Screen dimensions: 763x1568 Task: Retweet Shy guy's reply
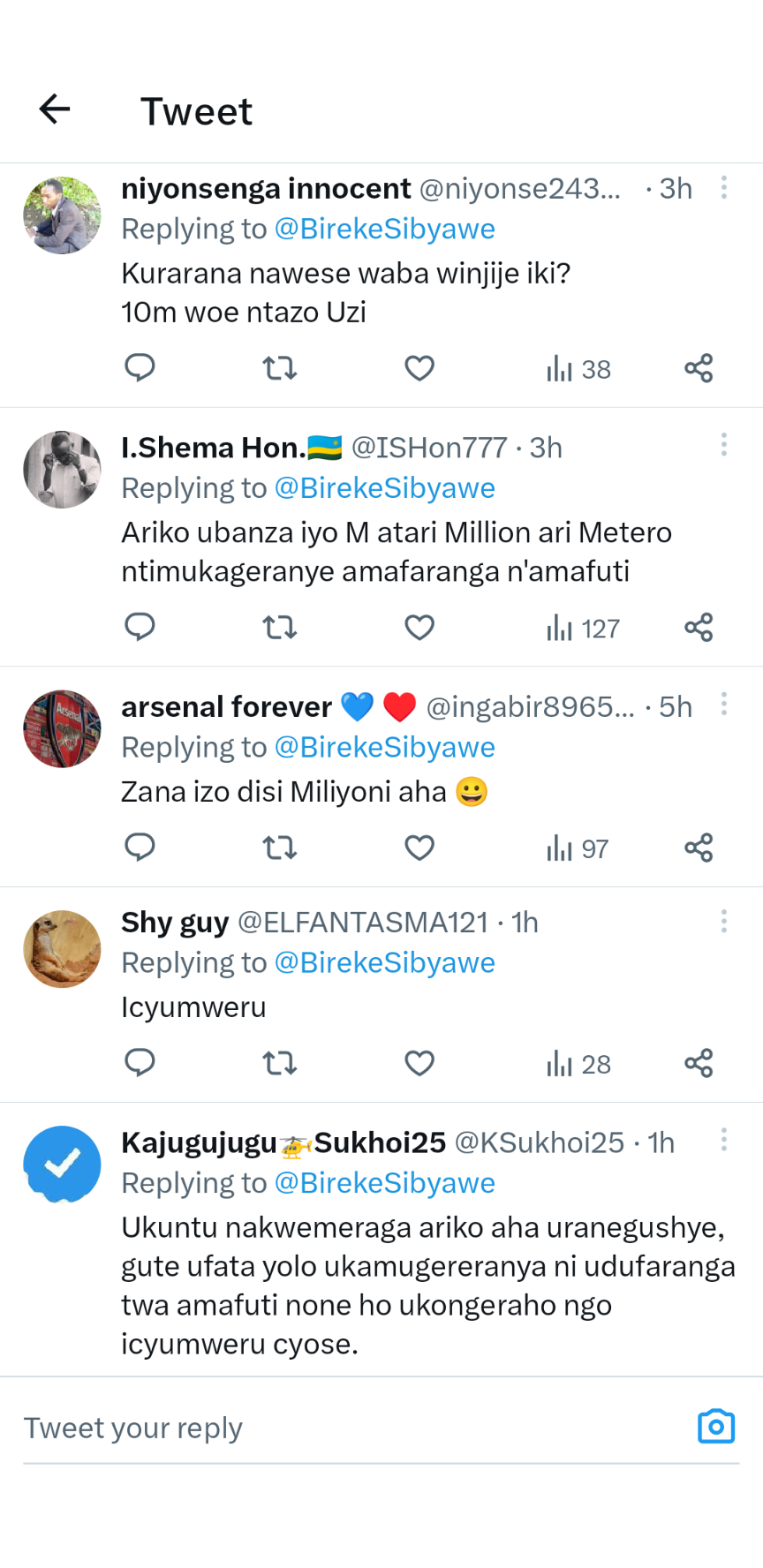click(280, 1063)
